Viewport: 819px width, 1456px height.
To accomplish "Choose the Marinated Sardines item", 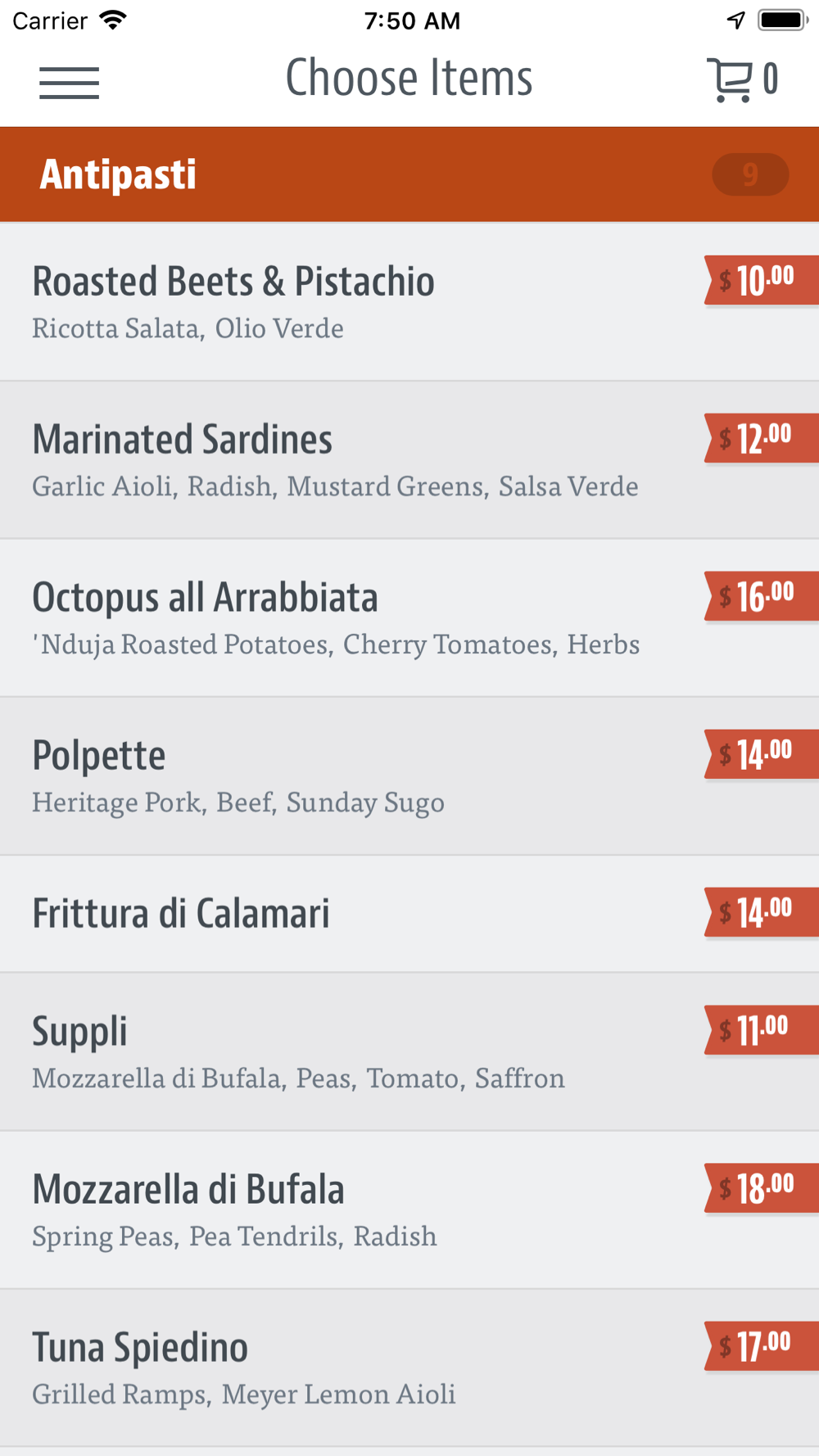I will 409,460.
